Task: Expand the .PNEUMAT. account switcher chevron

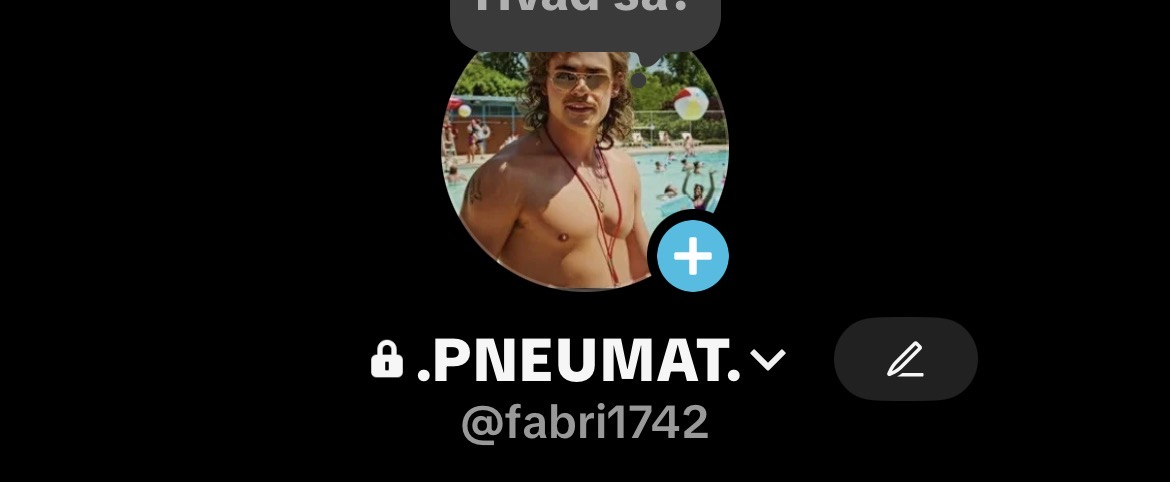Action: click(768, 360)
